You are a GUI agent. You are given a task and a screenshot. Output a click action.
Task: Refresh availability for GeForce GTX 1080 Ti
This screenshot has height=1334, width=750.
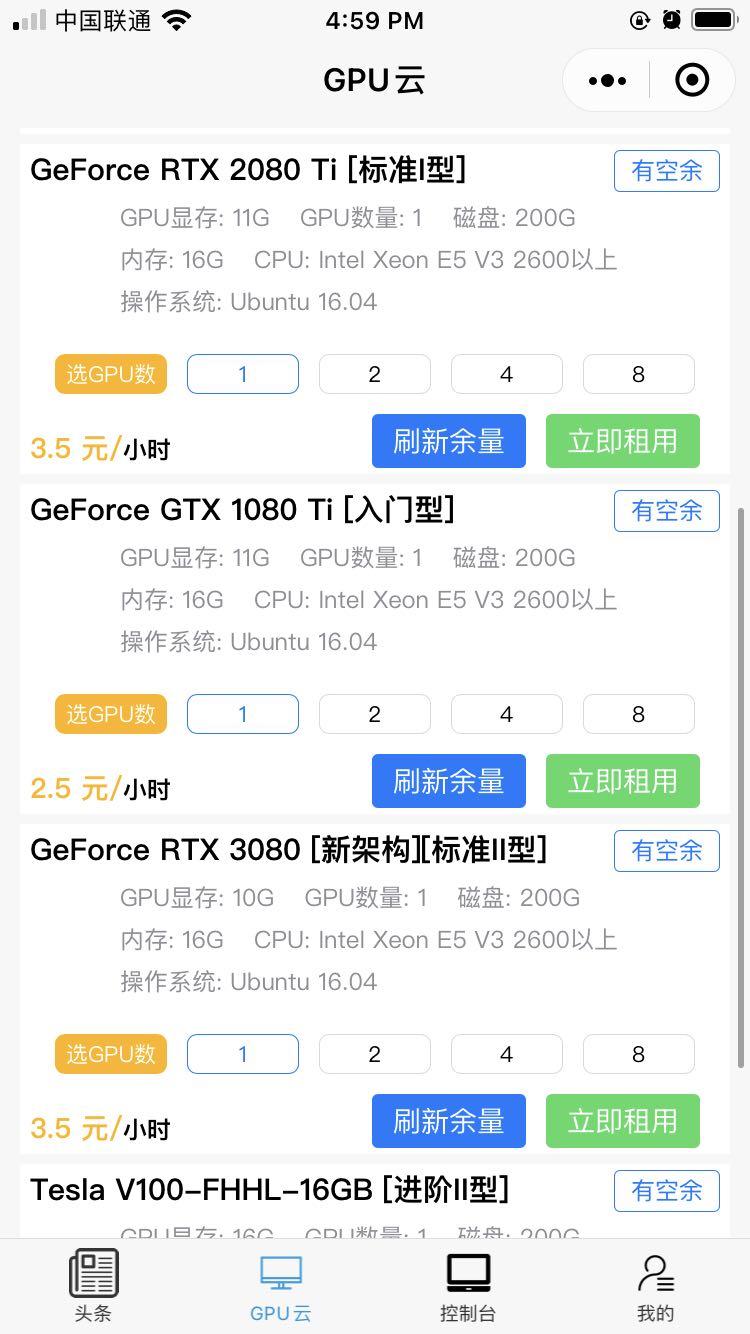449,781
